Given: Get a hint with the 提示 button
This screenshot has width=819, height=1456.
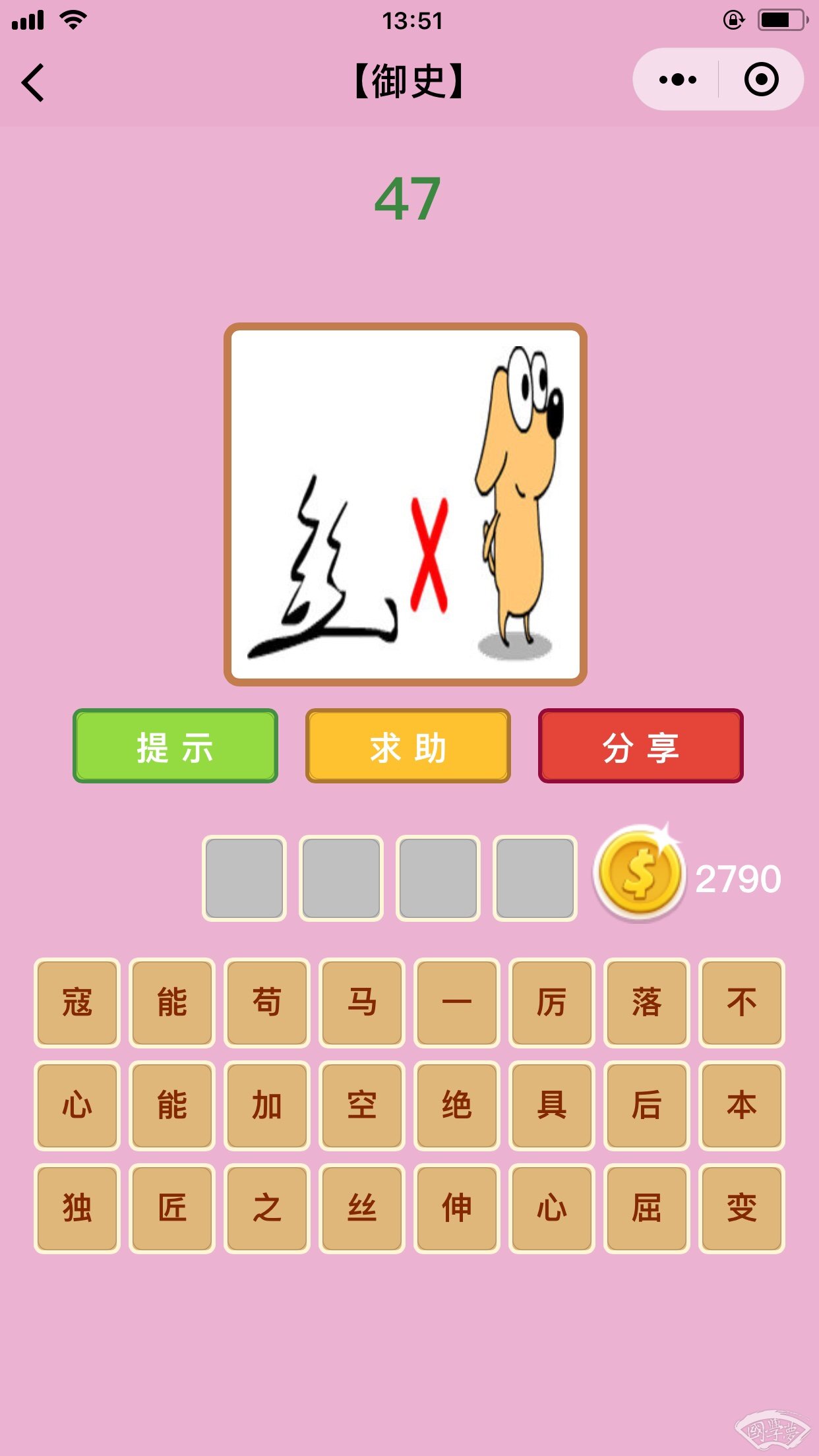Looking at the screenshot, I should (x=175, y=746).
